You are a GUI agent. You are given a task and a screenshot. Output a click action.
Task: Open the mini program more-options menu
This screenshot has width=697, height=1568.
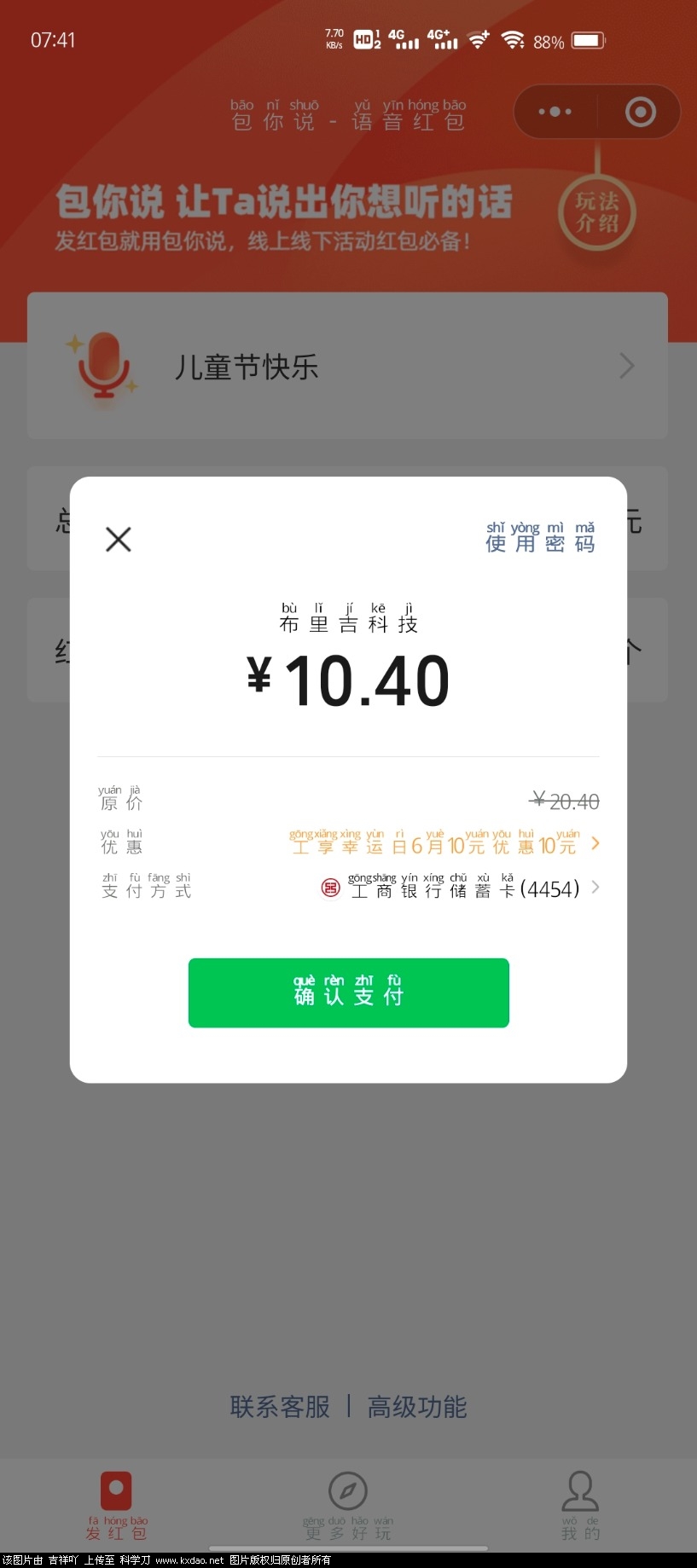555,112
